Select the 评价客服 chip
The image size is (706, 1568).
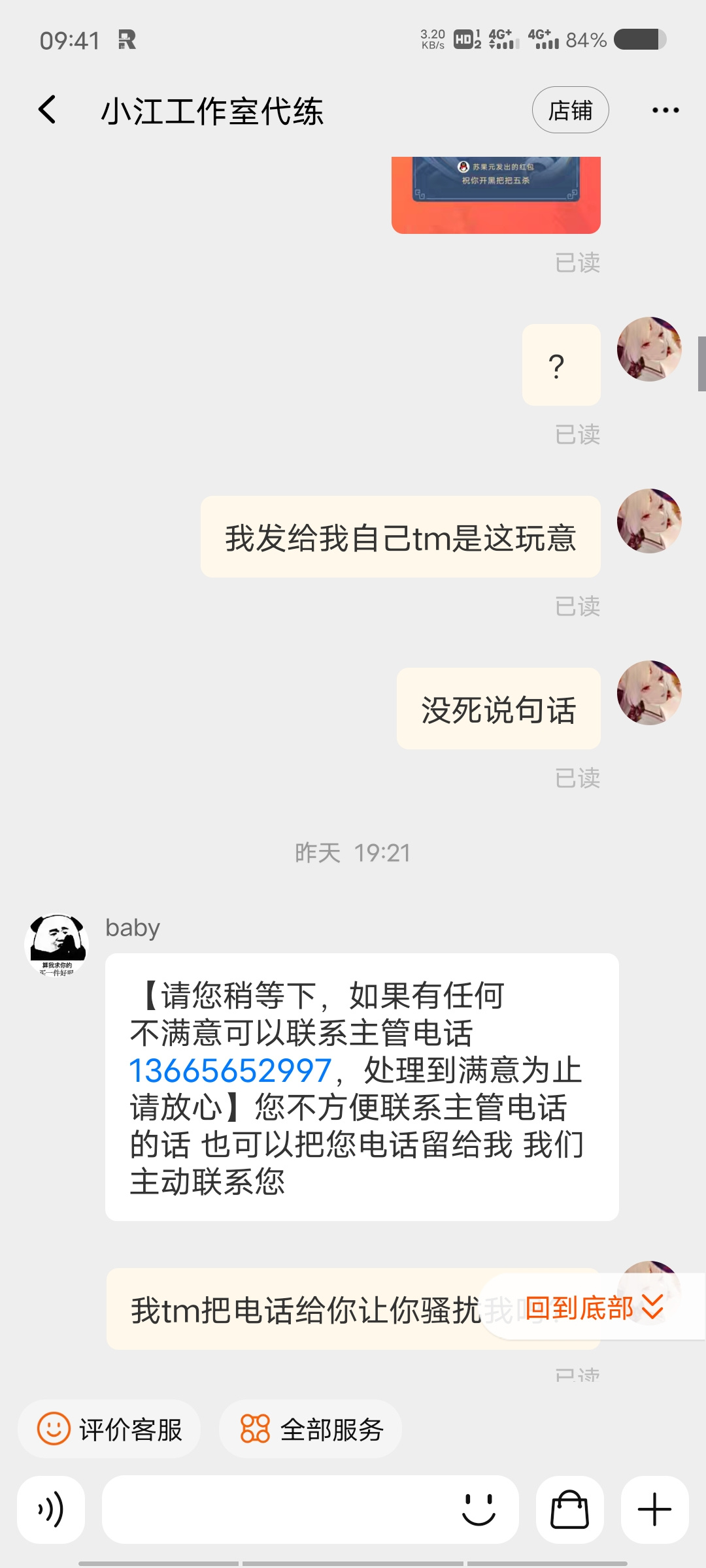click(109, 1429)
